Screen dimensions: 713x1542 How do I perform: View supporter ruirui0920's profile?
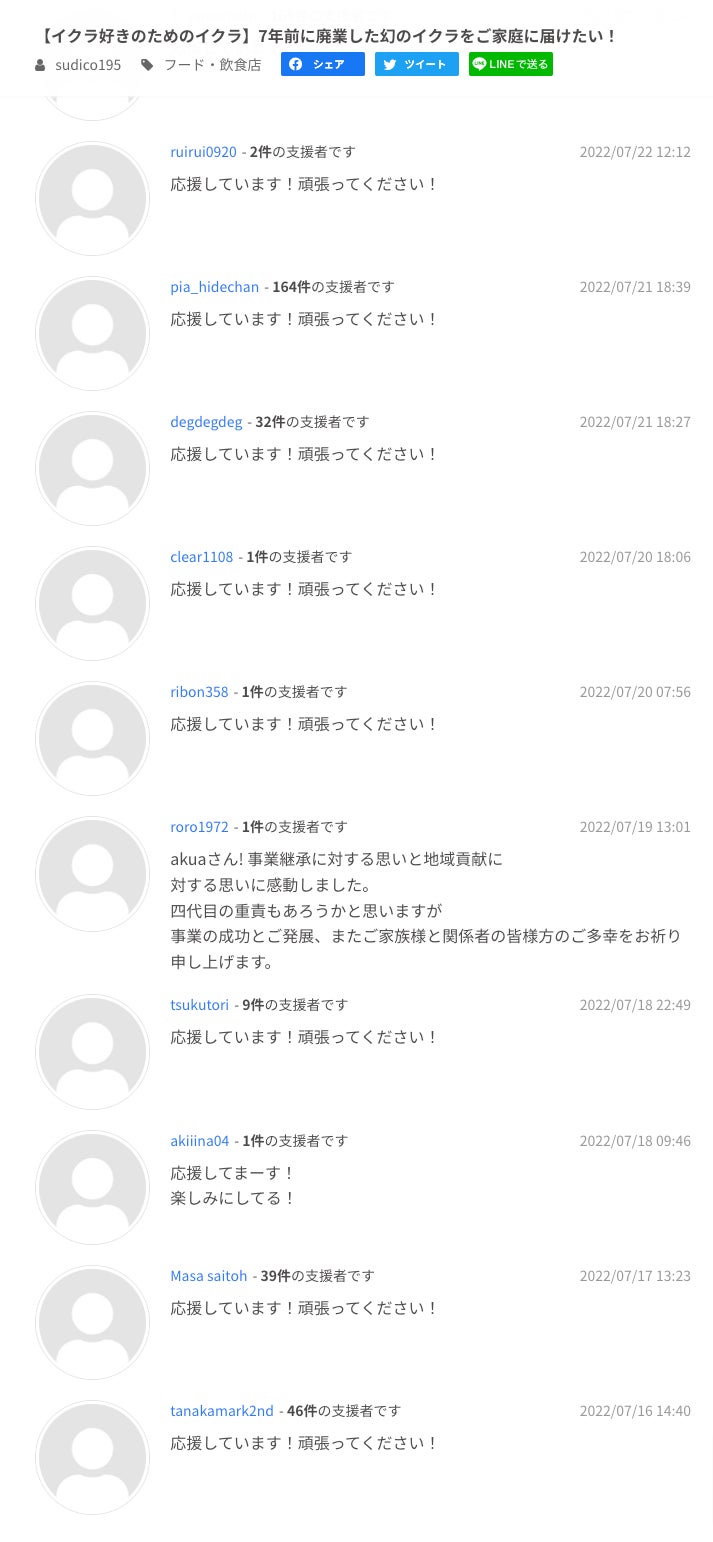coord(203,152)
